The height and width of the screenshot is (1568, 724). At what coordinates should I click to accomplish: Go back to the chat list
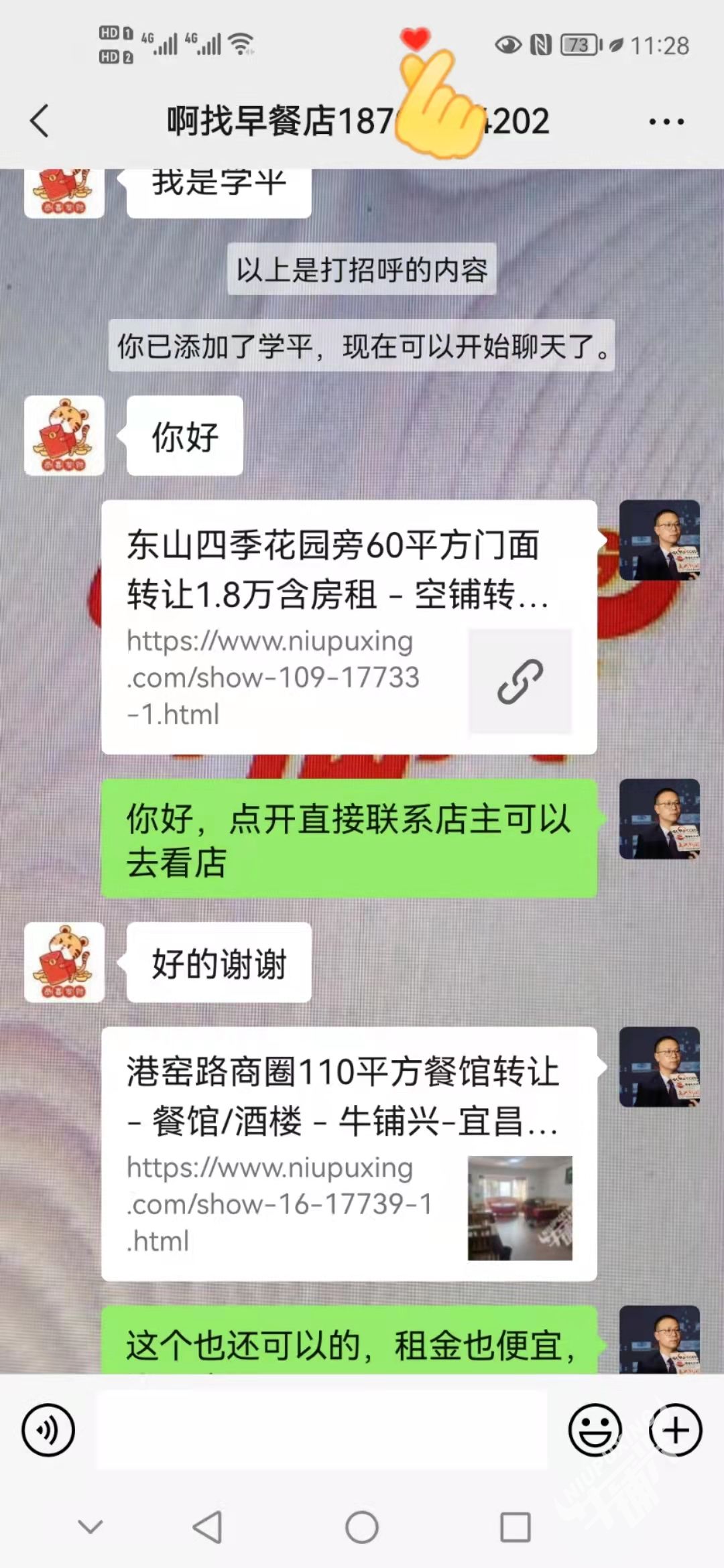coord(40,121)
